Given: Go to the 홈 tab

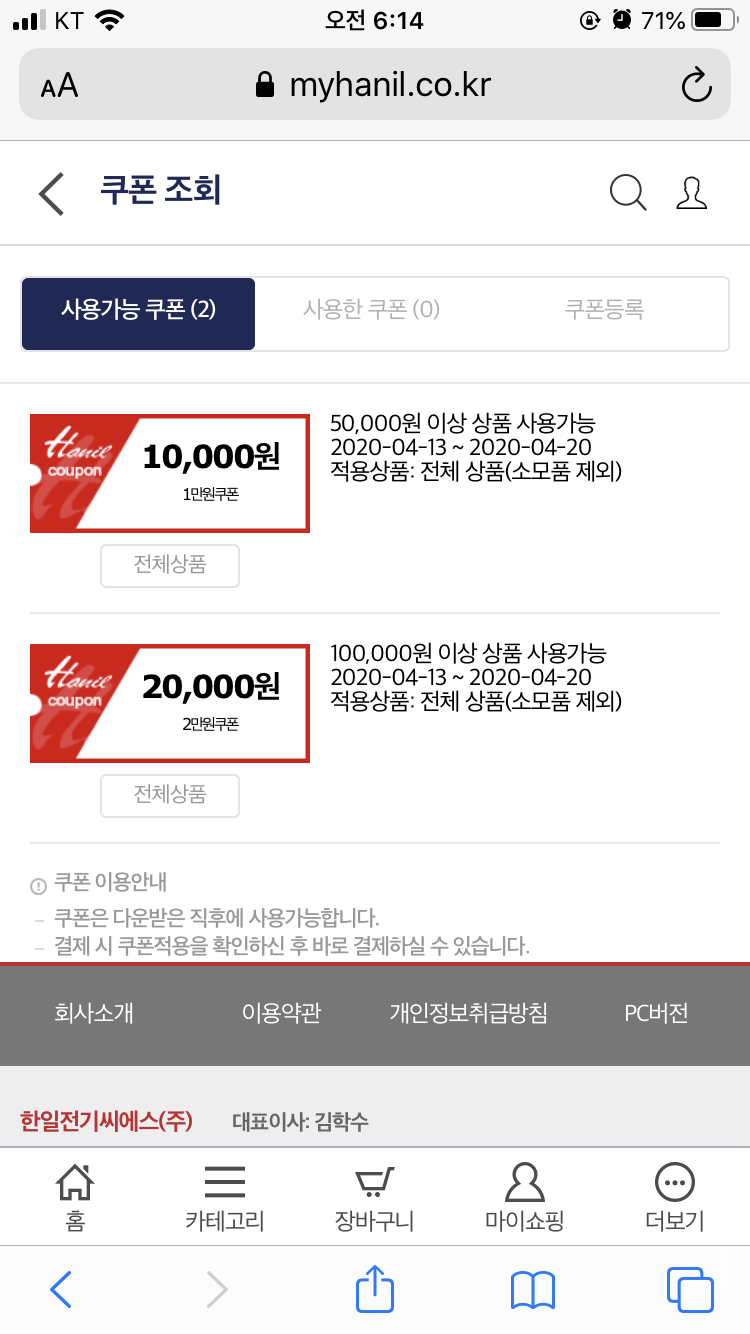Looking at the screenshot, I should tap(75, 1197).
